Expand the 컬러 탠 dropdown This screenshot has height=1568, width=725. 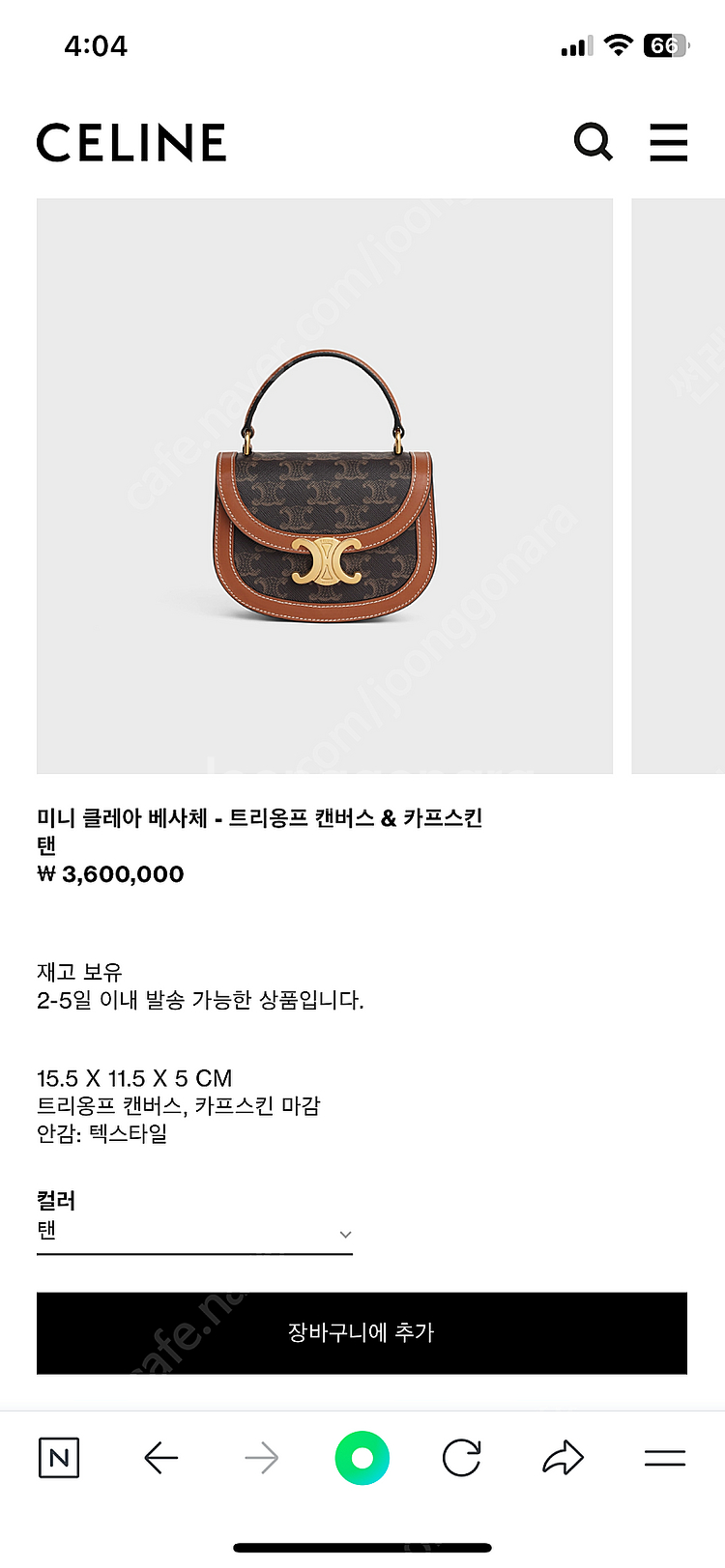194,1233
